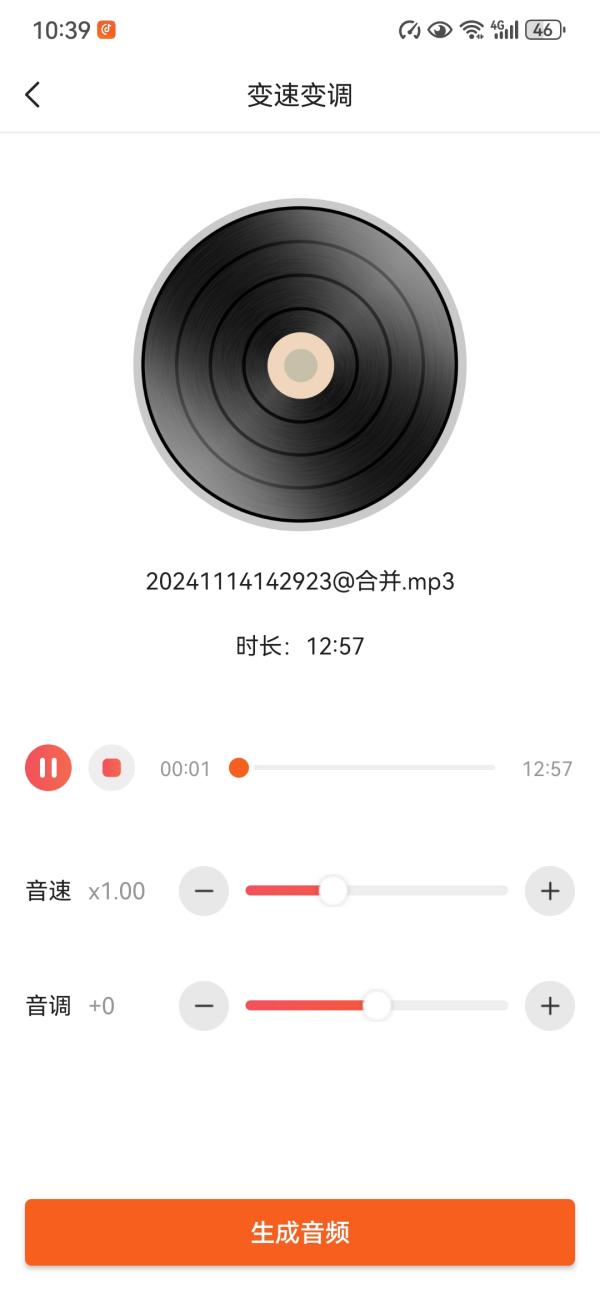The height and width of the screenshot is (1299, 600).
Task: Raise 音调 with the plus button
Action: [x=550, y=1006]
